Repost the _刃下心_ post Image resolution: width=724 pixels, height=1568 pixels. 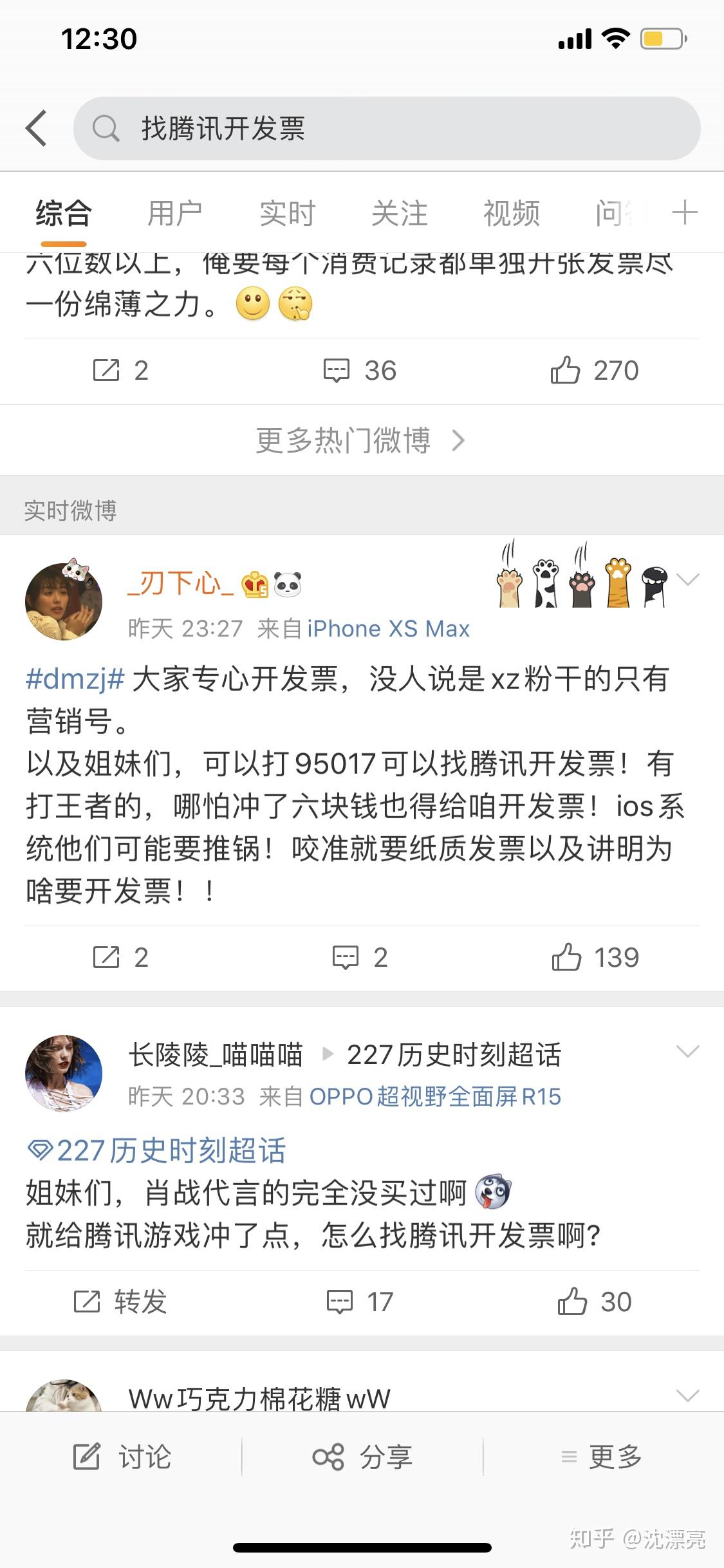coord(120,957)
